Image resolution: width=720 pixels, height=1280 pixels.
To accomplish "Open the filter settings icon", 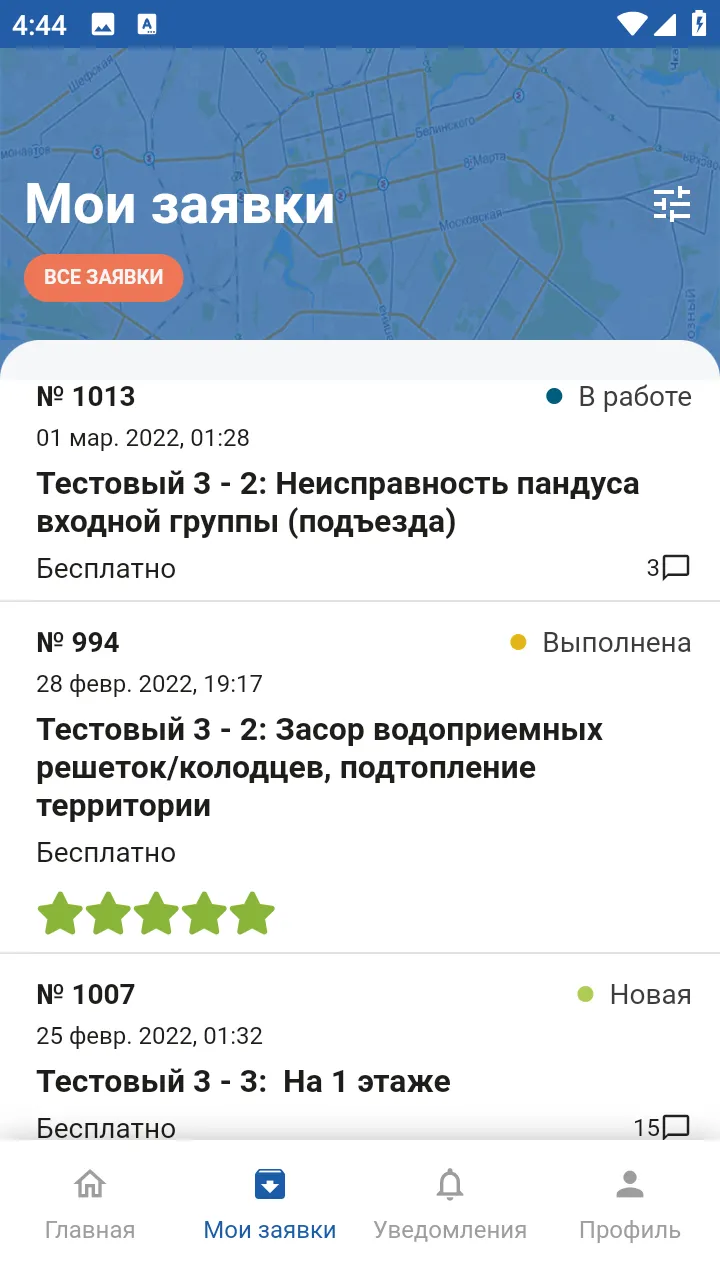I will (672, 204).
